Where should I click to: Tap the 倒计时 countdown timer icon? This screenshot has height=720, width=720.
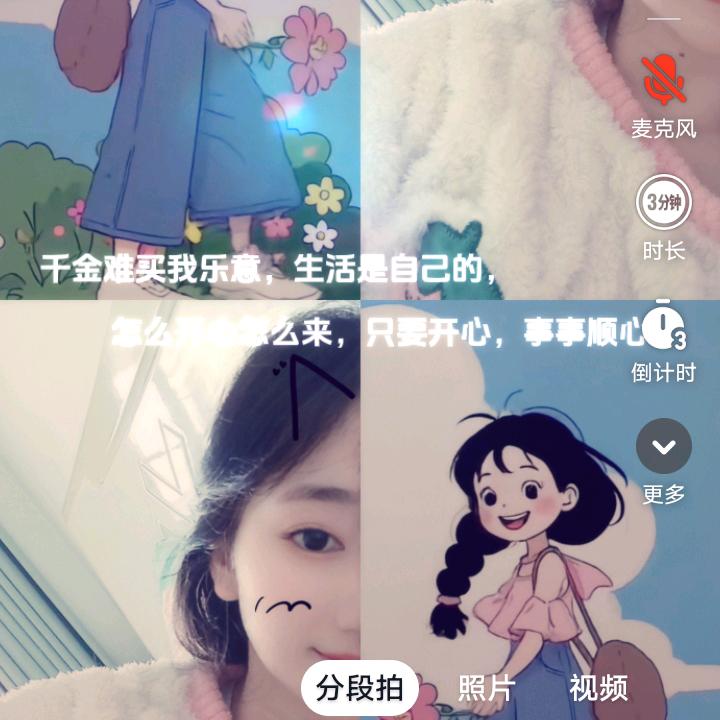coord(663,325)
